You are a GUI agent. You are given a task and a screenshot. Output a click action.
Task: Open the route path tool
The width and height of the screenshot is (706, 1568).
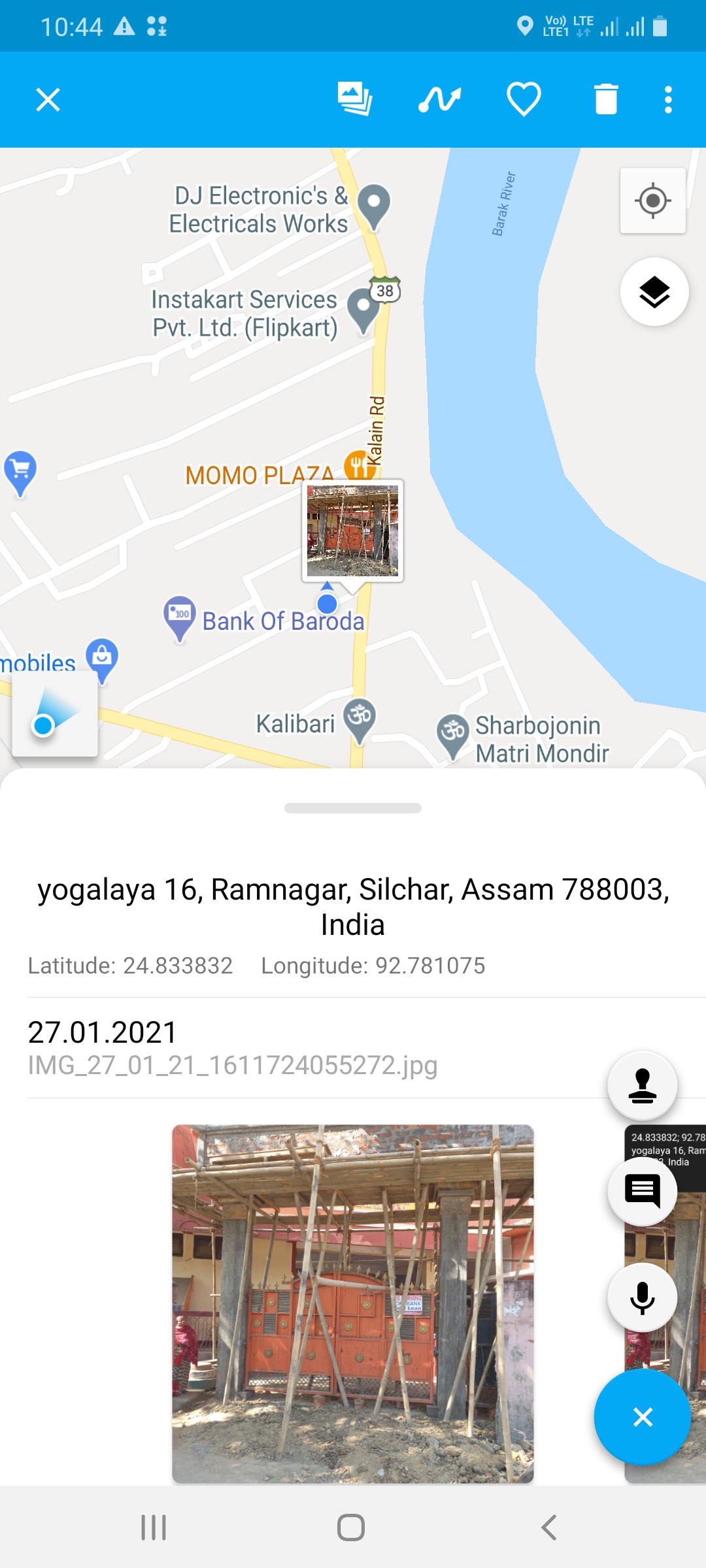click(439, 99)
